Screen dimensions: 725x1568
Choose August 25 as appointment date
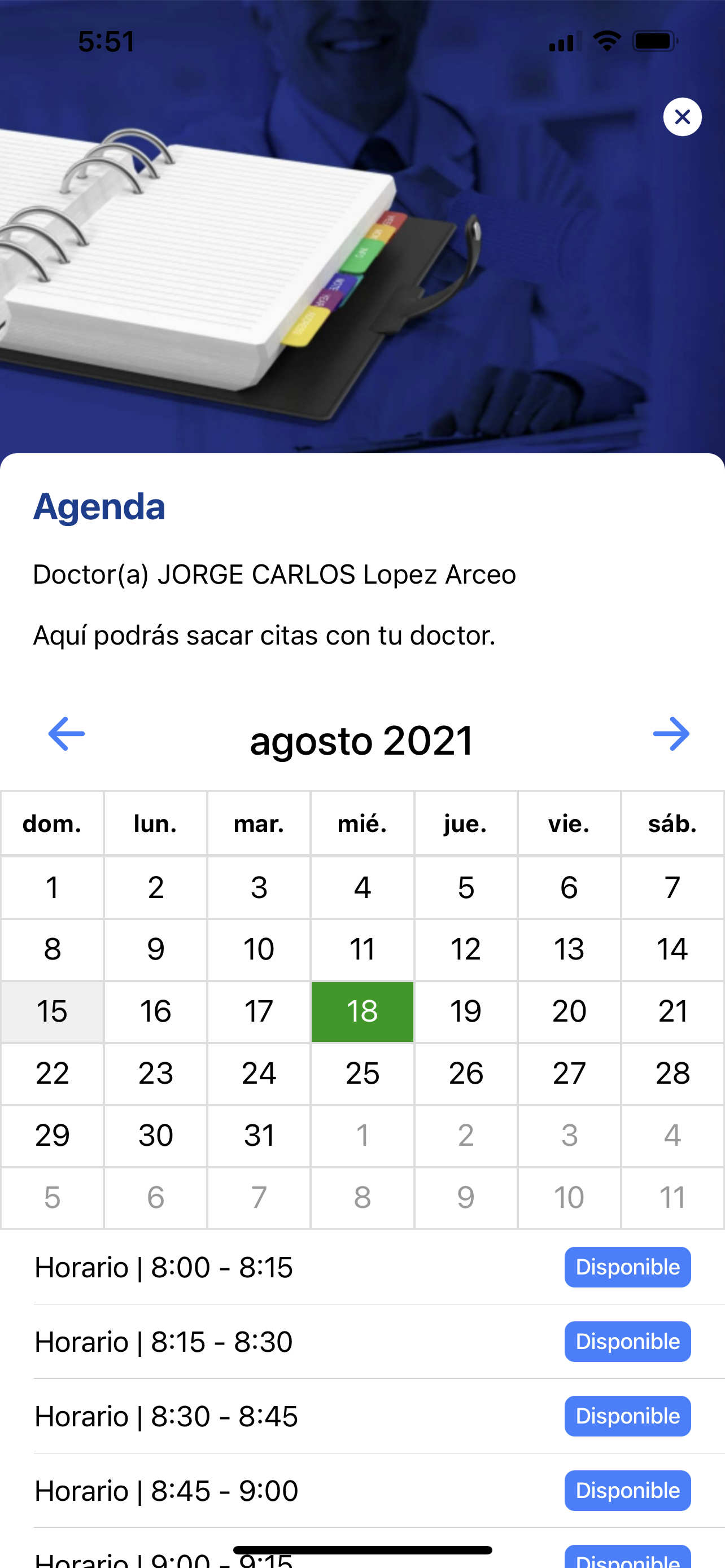pos(362,1073)
